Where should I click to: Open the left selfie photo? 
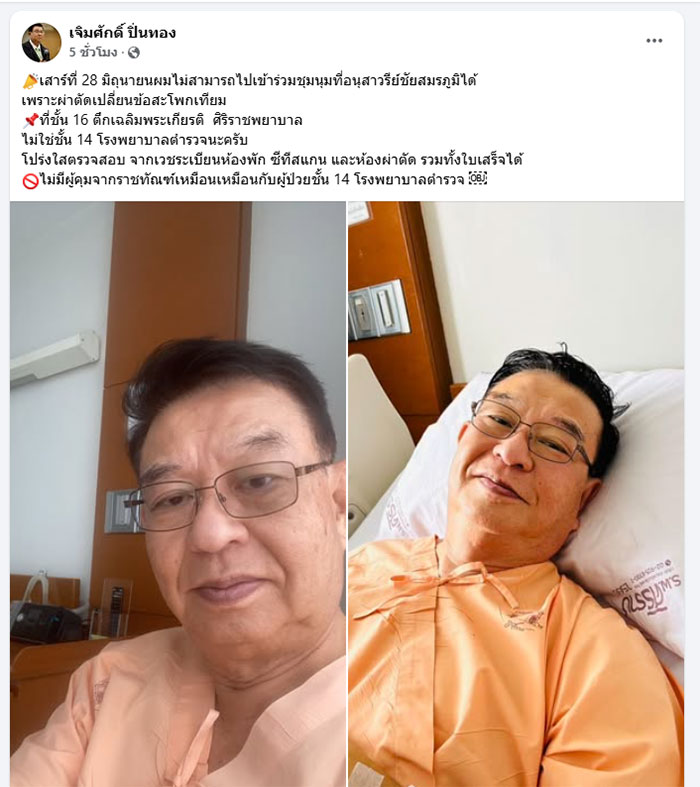pyautogui.click(x=178, y=493)
